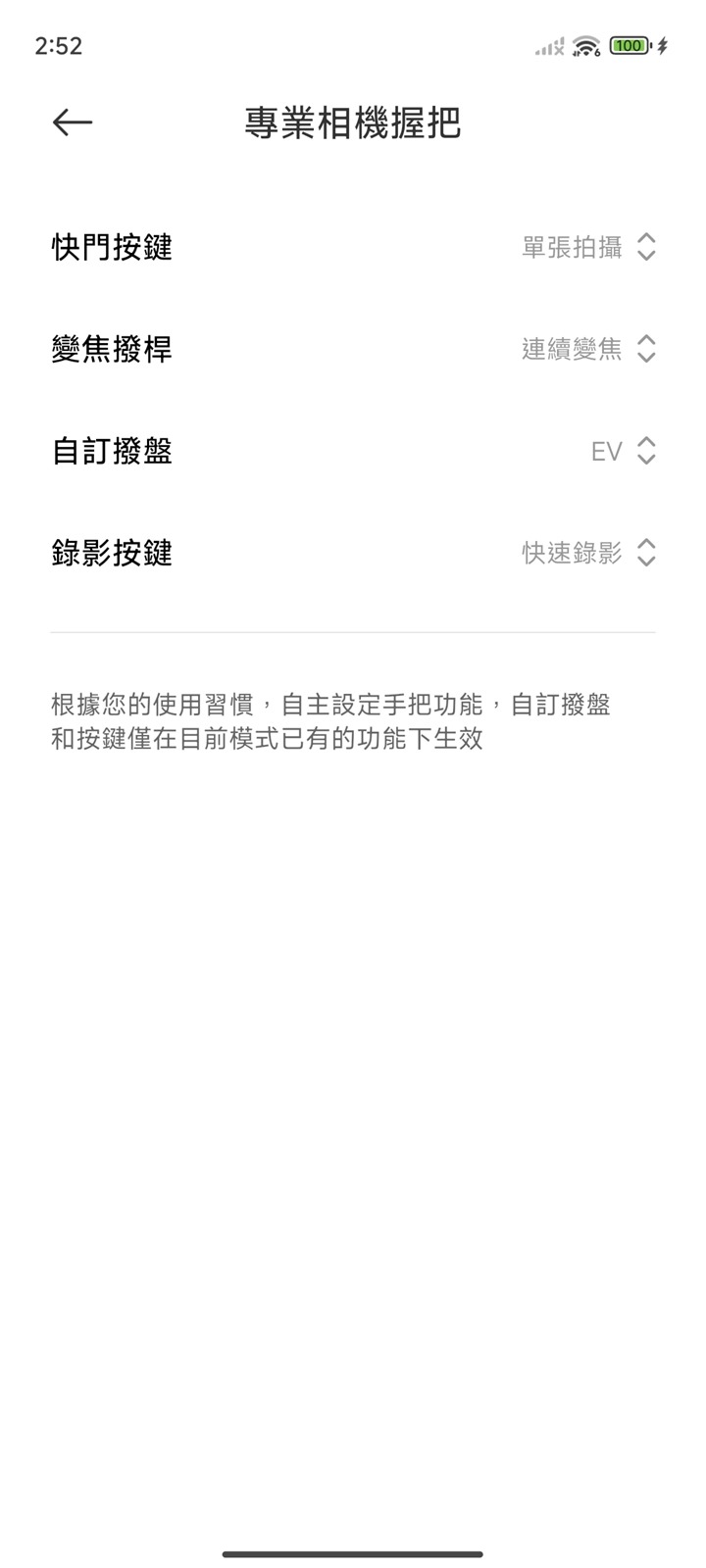Change the 變焦撥桿 setting
This screenshot has height=1568, width=706.
pos(587,349)
